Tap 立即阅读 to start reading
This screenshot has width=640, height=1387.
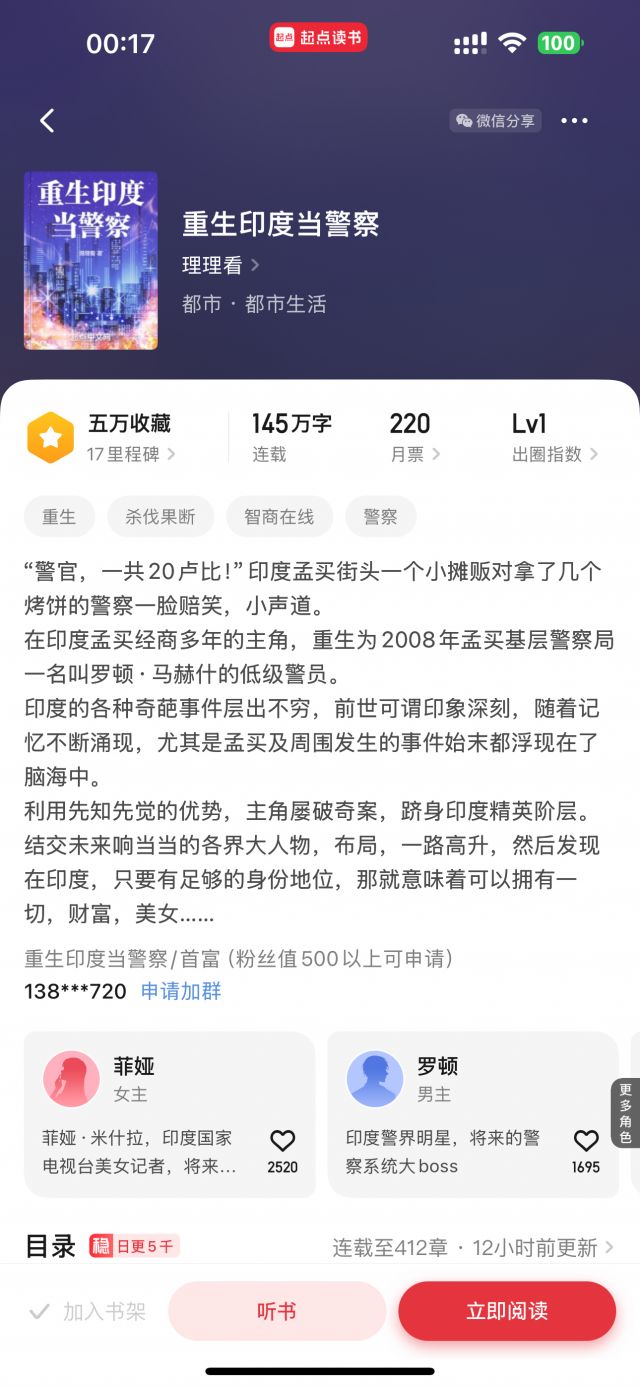coord(506,1311)
